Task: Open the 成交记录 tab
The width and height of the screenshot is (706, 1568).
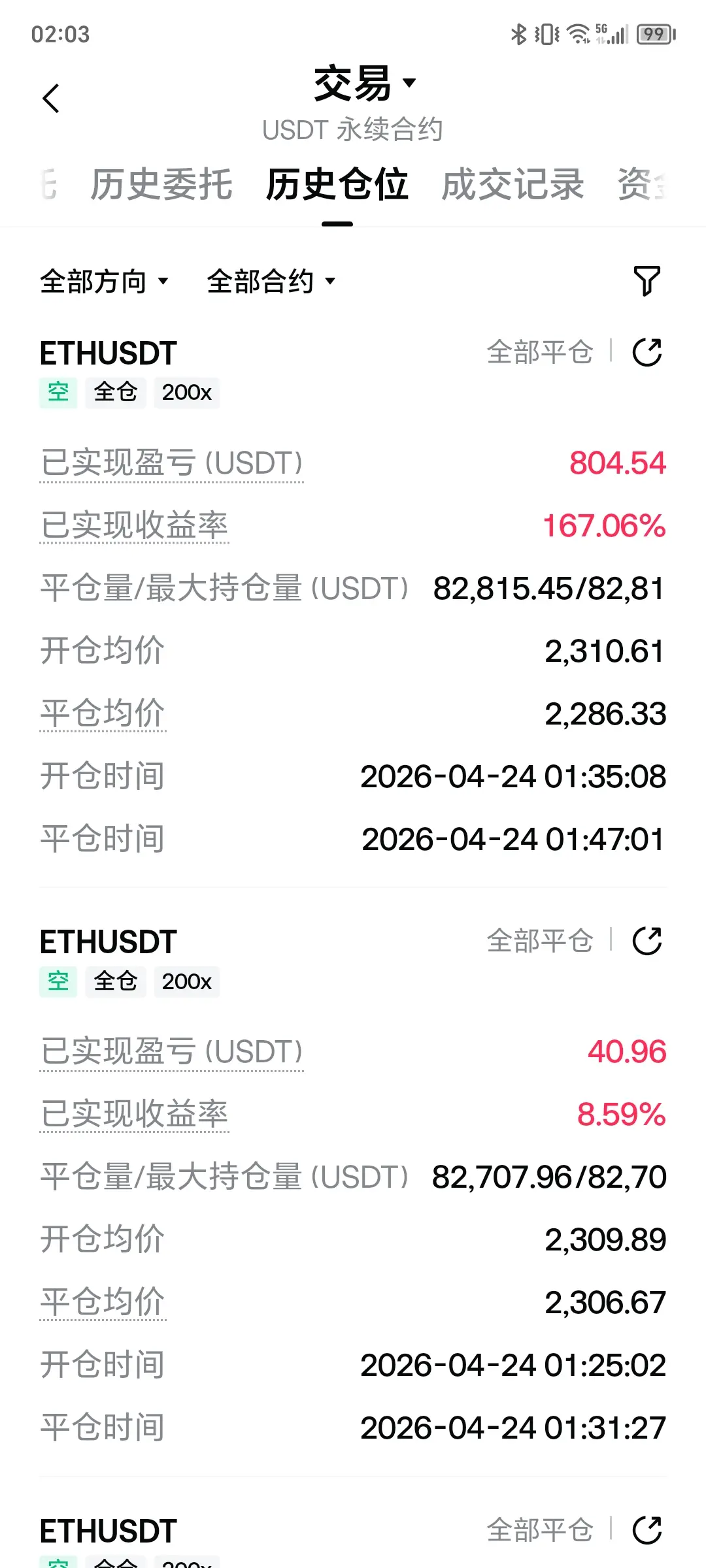Action: pos(513,184)
